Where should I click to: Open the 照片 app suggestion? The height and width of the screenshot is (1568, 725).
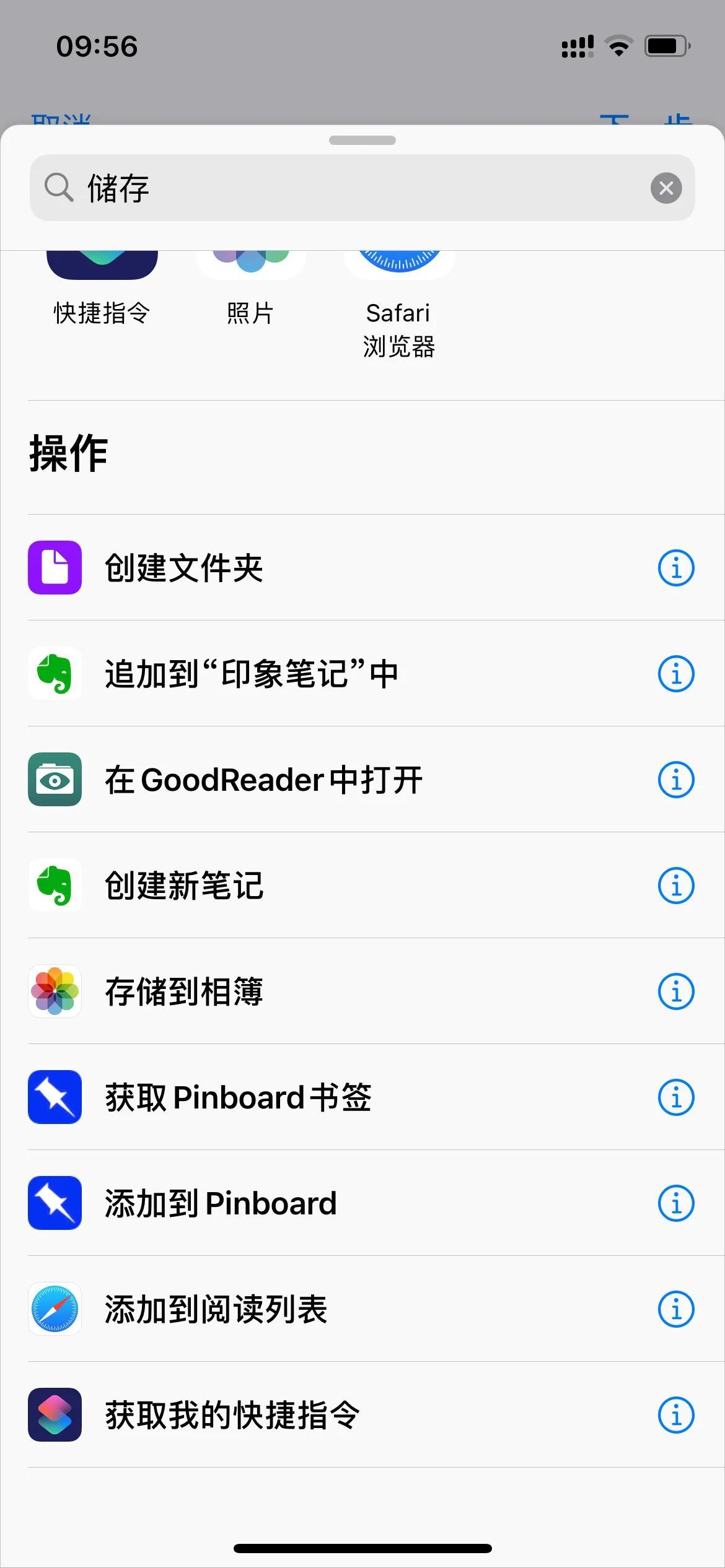[x=250, y=266]
